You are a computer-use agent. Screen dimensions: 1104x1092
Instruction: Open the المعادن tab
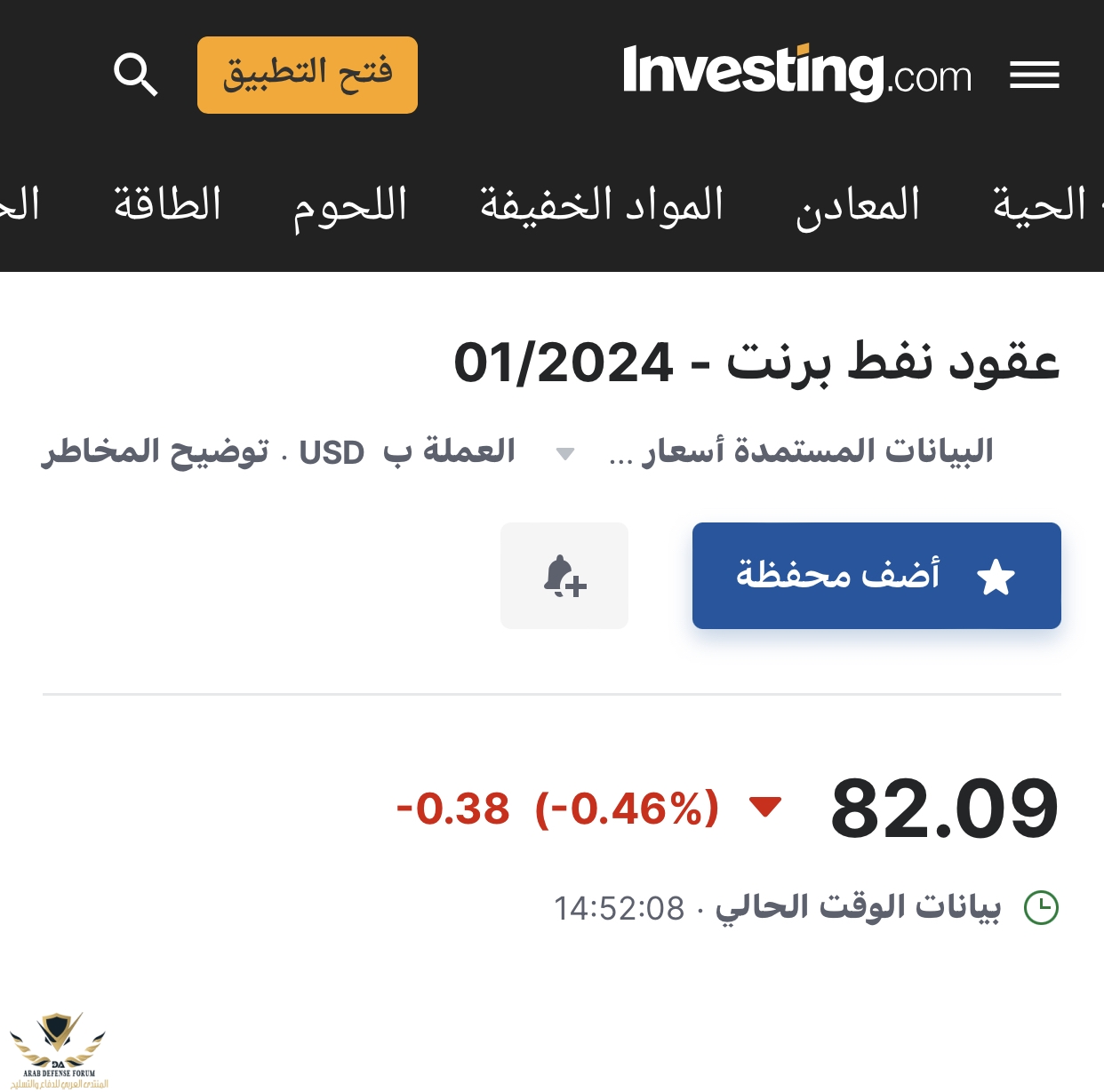pyautogui.click(x=858, y=205)
